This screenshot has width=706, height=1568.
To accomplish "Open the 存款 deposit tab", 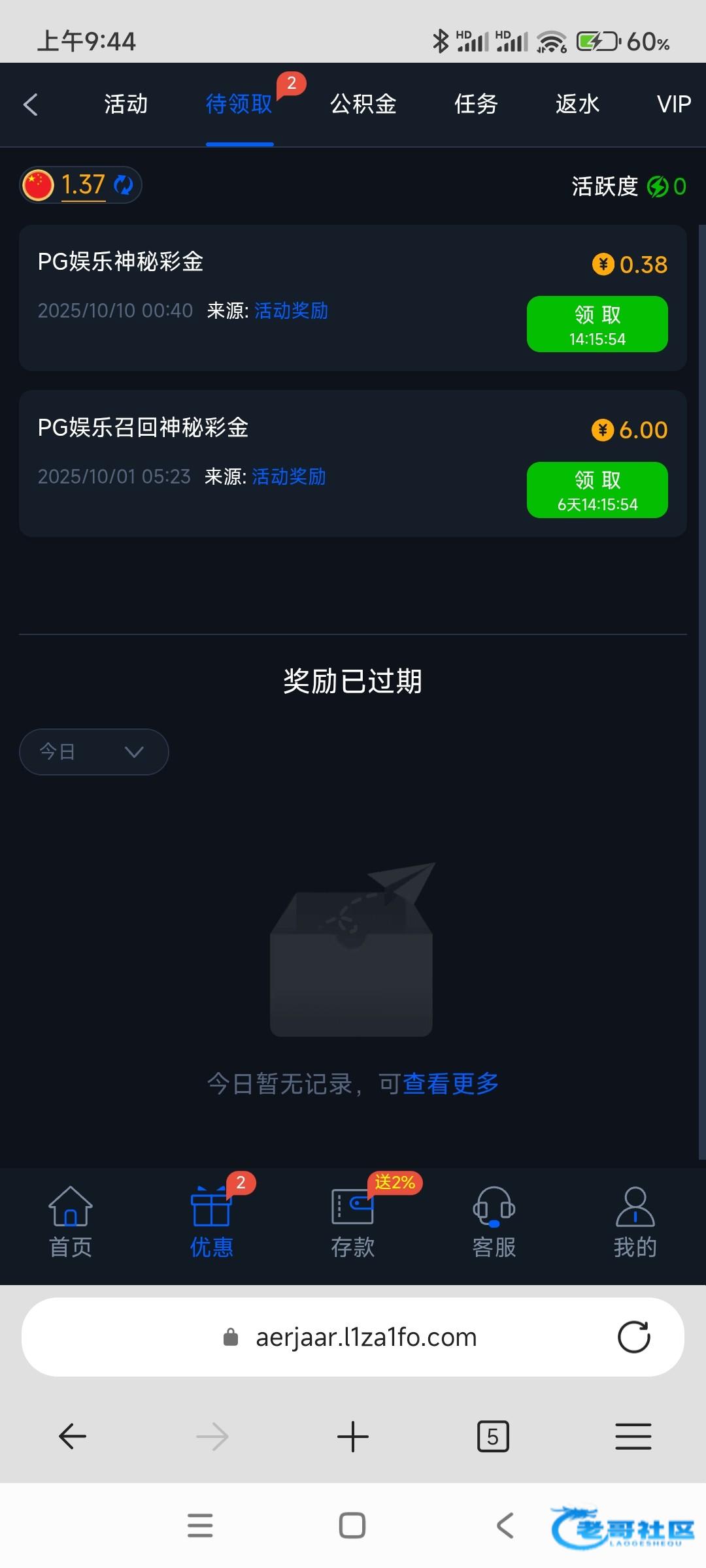I will coord(352,1222).
